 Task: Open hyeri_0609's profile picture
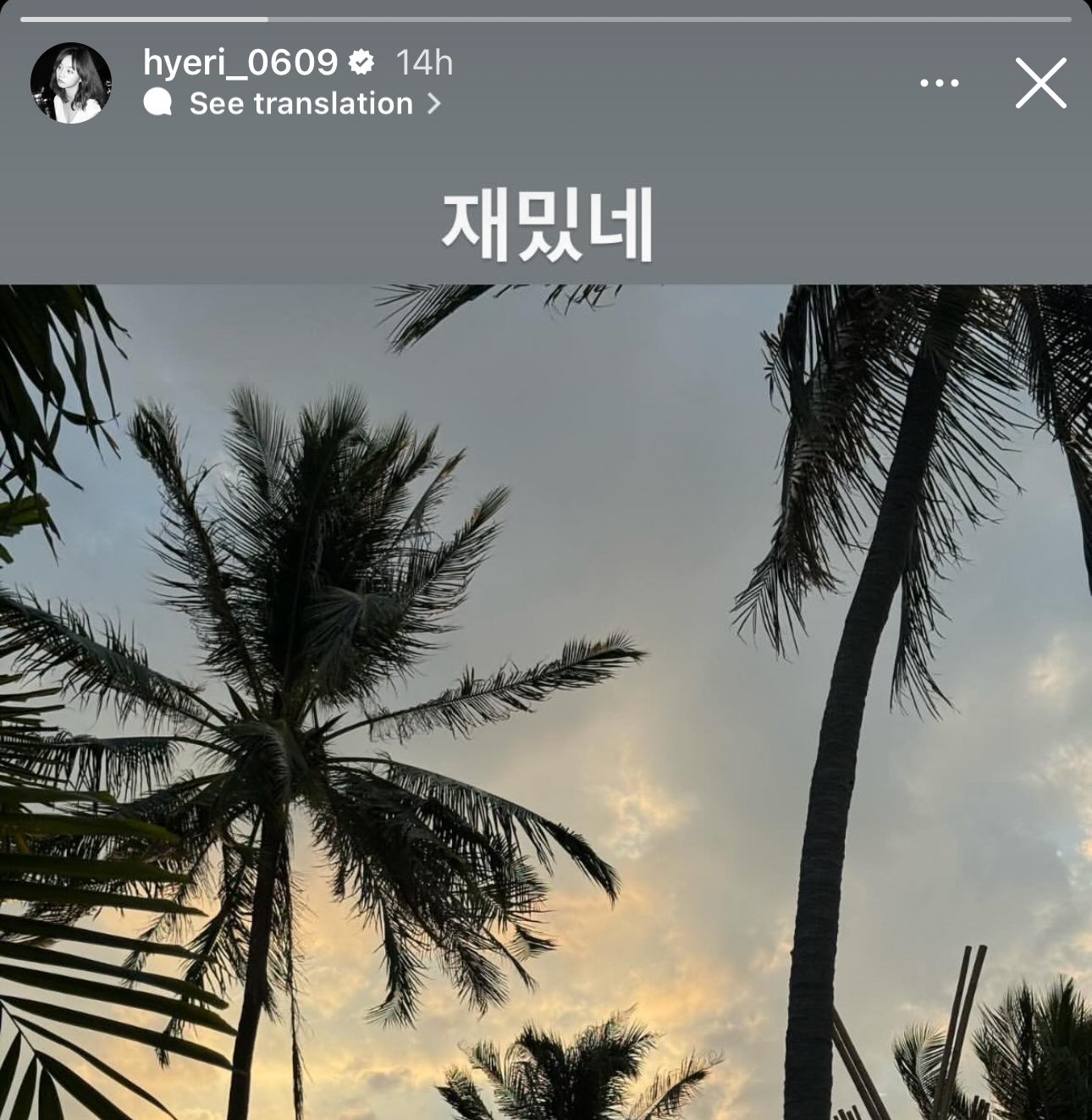(x=71, y=83)
